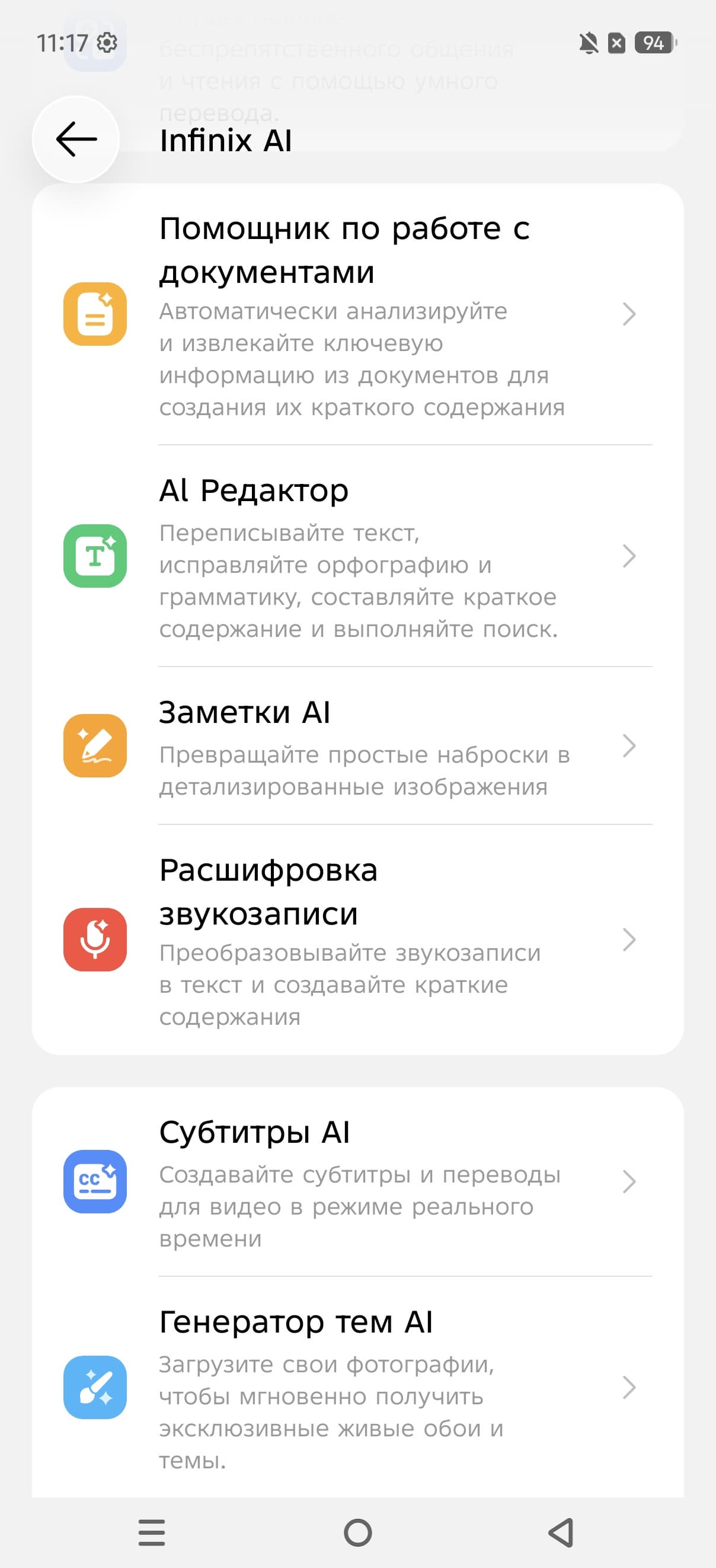Tap the system home button

pos(357,1532)
